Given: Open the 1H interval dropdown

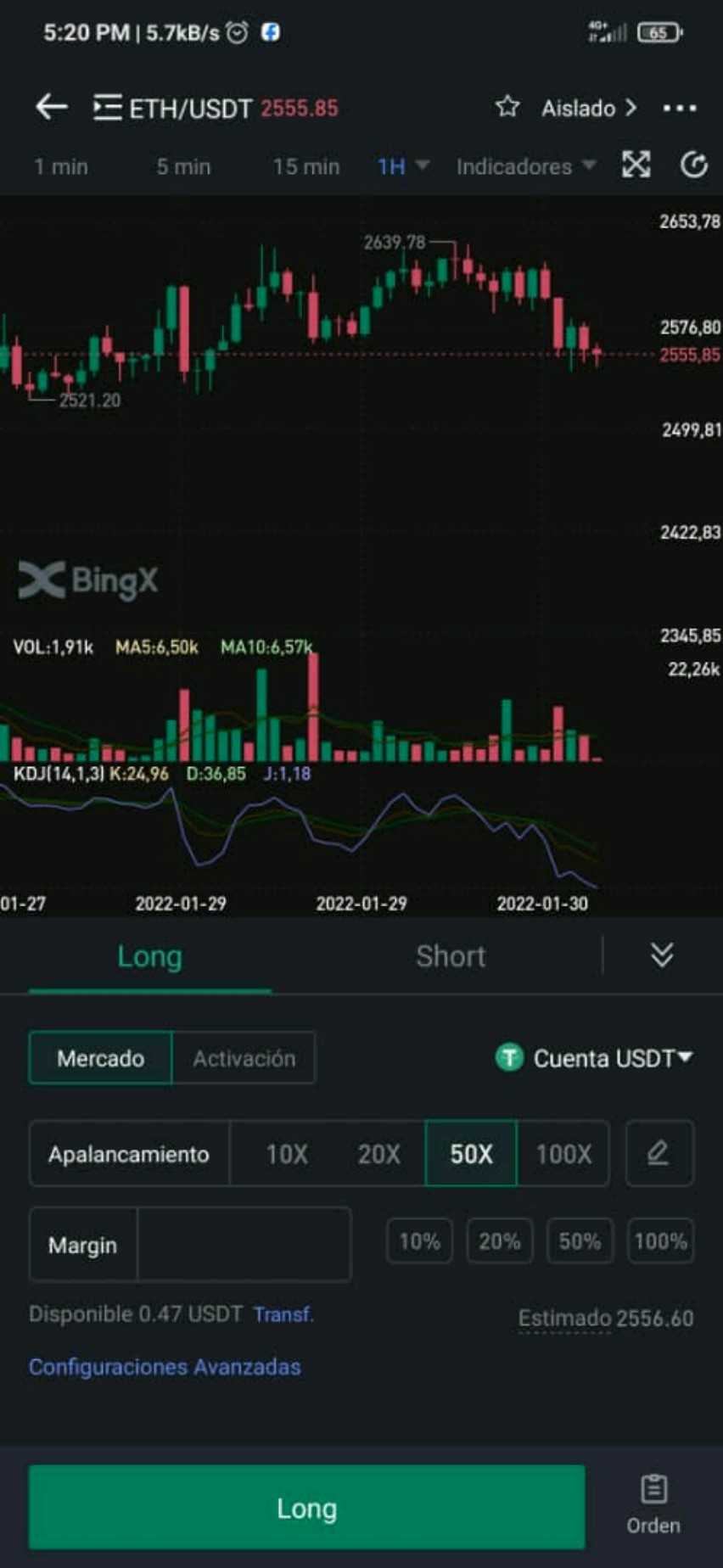Looking at the screenshot, I should [x=403, y=166].
